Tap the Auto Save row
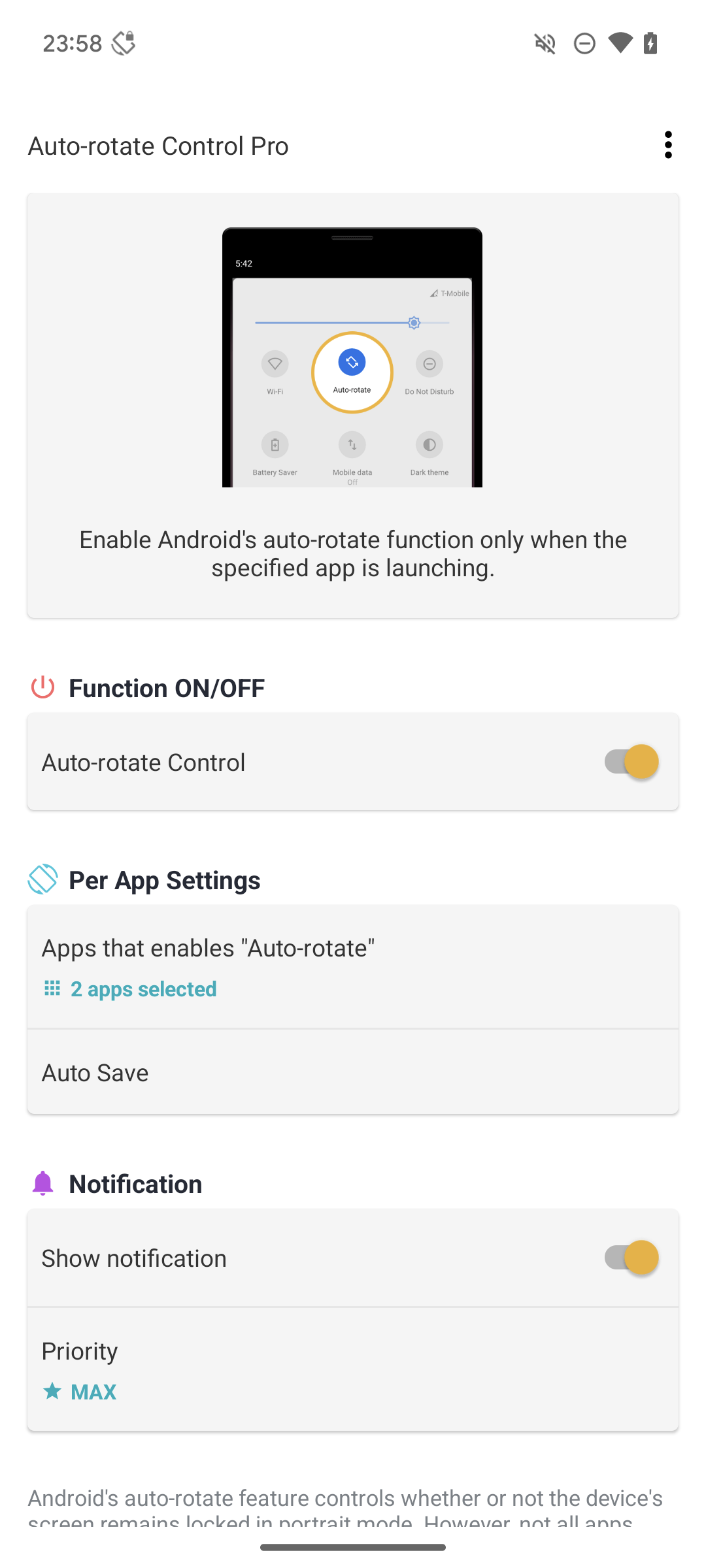The image size is (706, 1568). point(353,1072)
